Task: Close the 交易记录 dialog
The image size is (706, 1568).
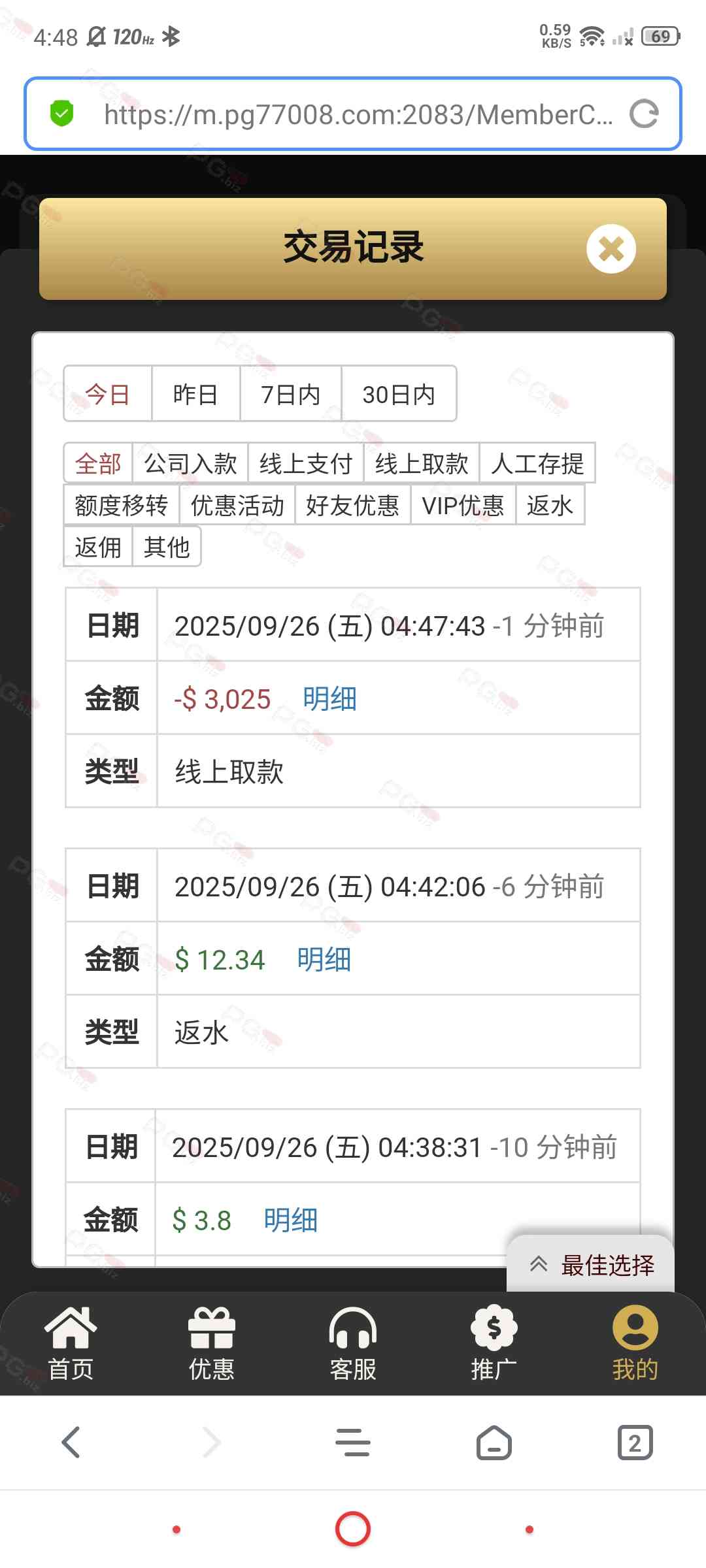Action: (611, 249)
